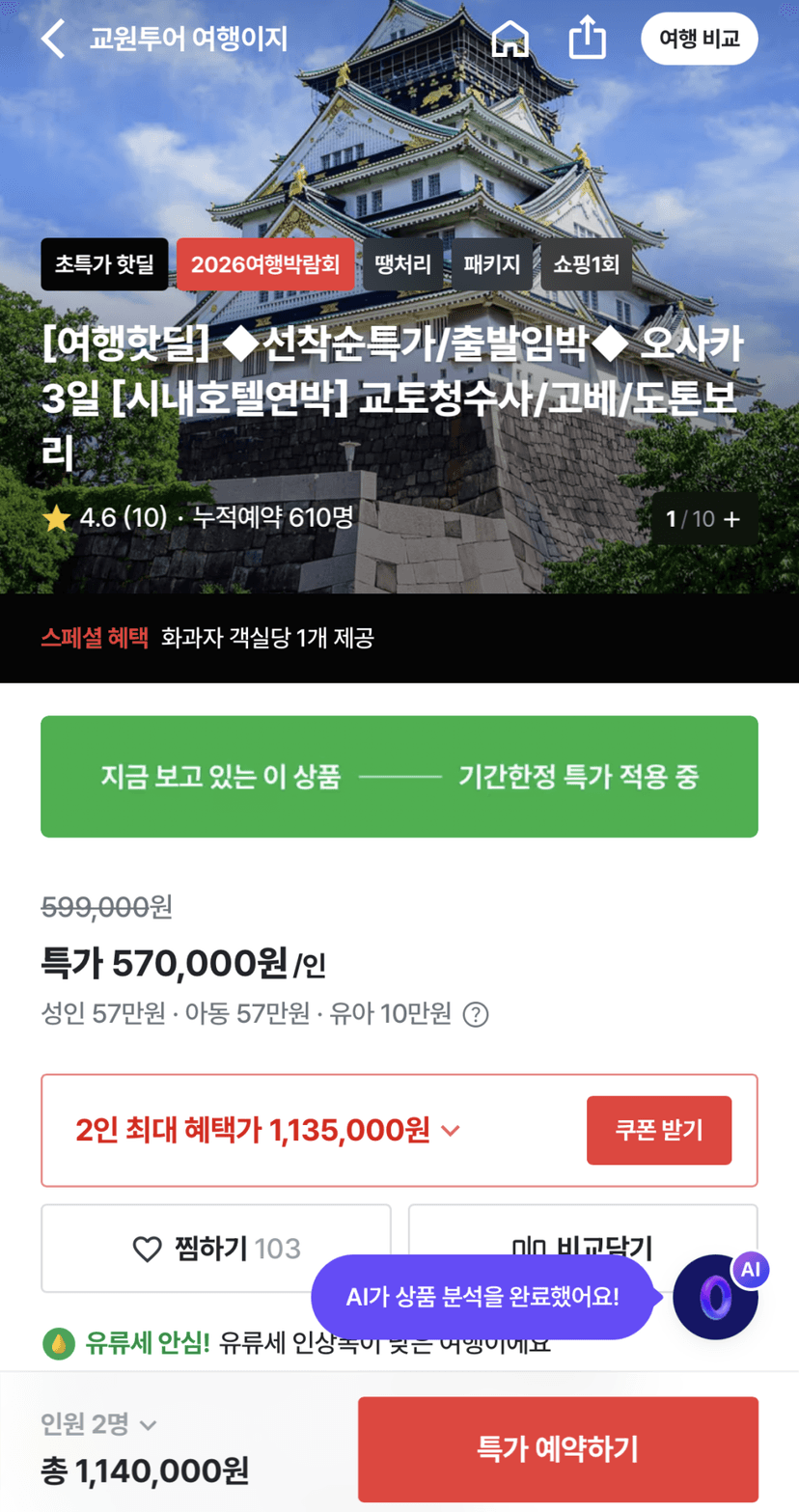Open the 여행 비교 button

pos(700,40)
